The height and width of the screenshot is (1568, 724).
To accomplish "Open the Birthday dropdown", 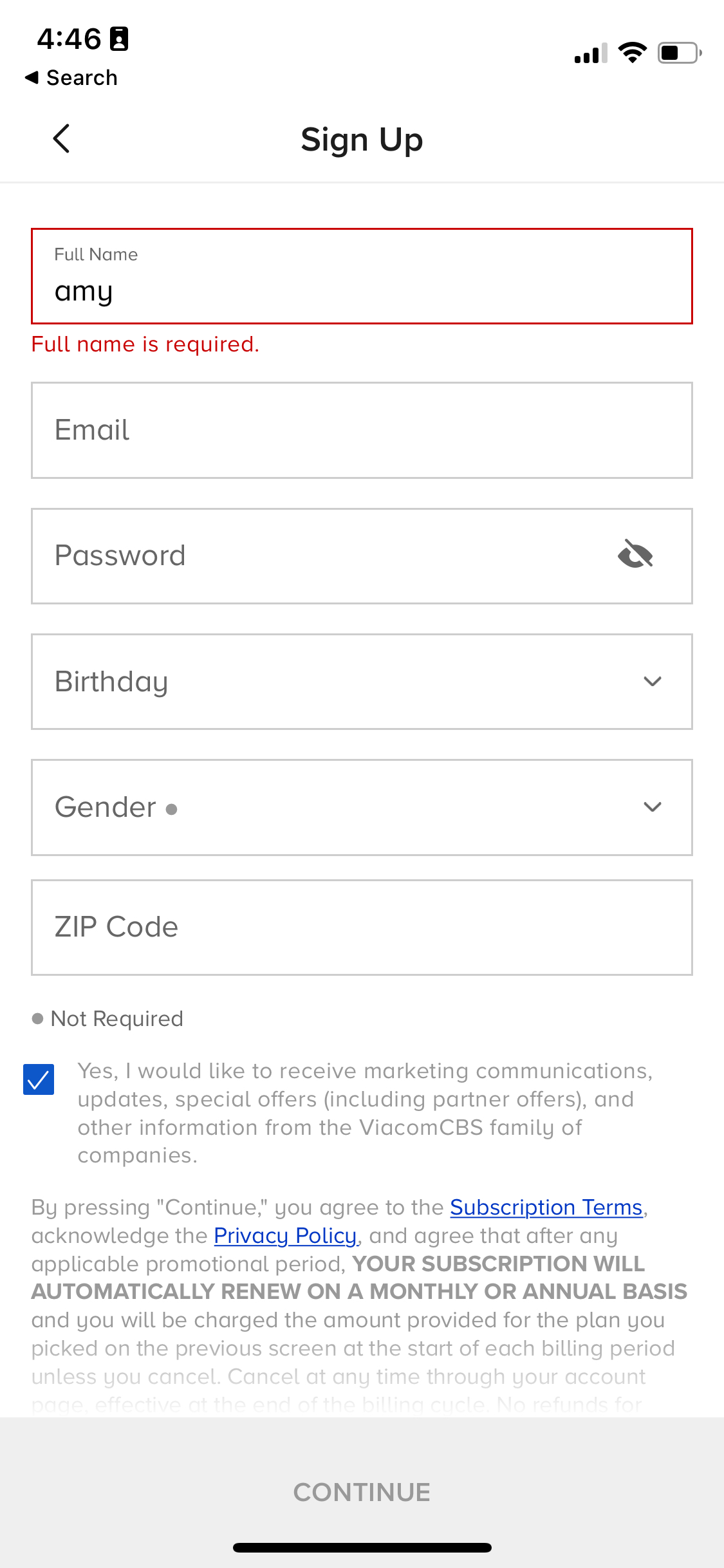I will 362,681.
